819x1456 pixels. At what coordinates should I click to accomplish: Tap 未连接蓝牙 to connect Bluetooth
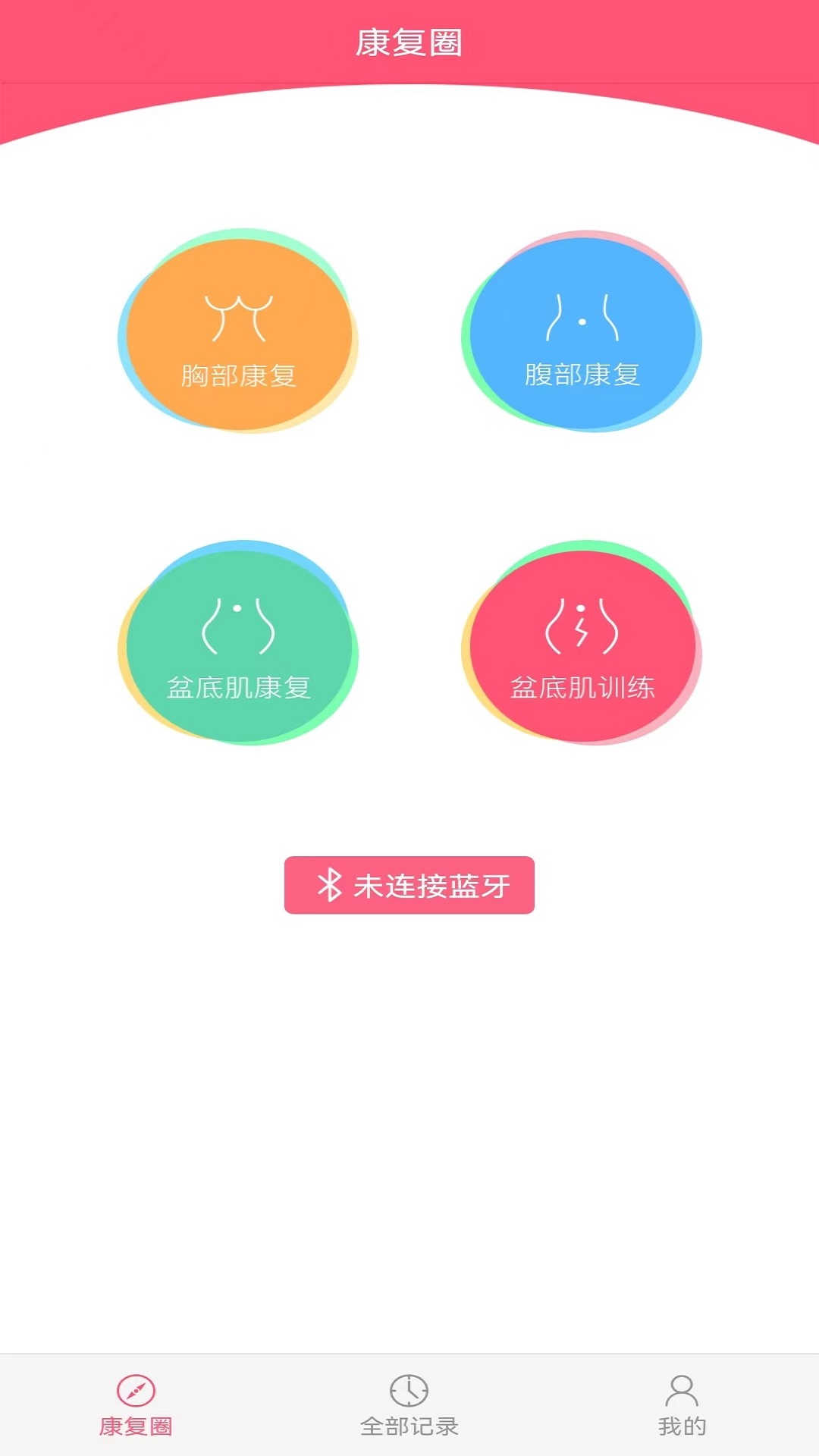(409, 885)
